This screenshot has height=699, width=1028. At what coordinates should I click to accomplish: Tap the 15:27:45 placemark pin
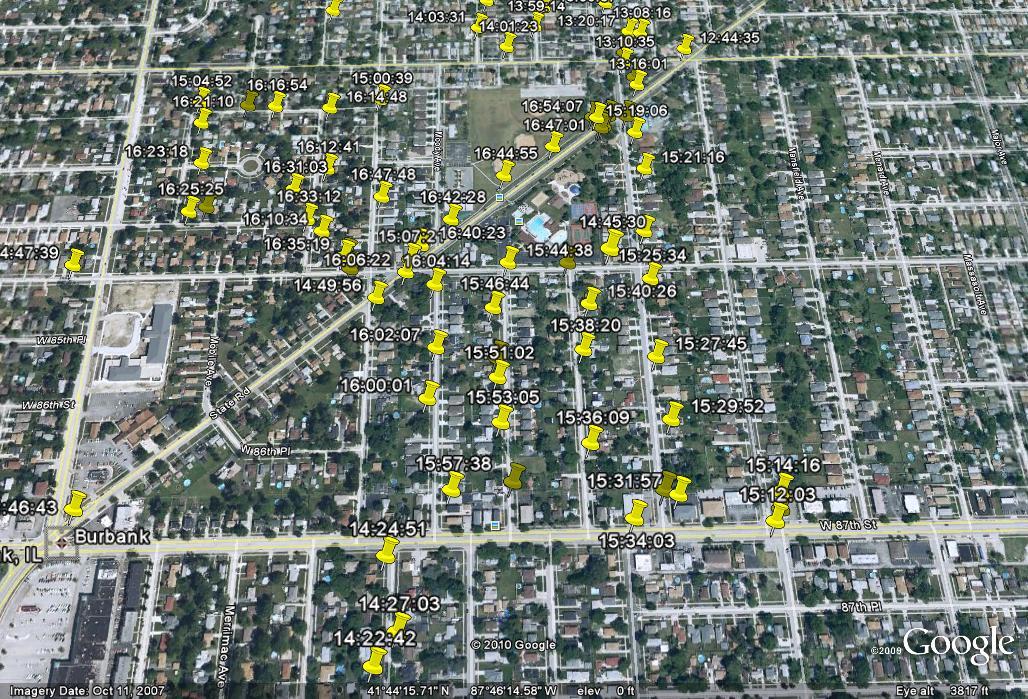(x=658, y=351)
